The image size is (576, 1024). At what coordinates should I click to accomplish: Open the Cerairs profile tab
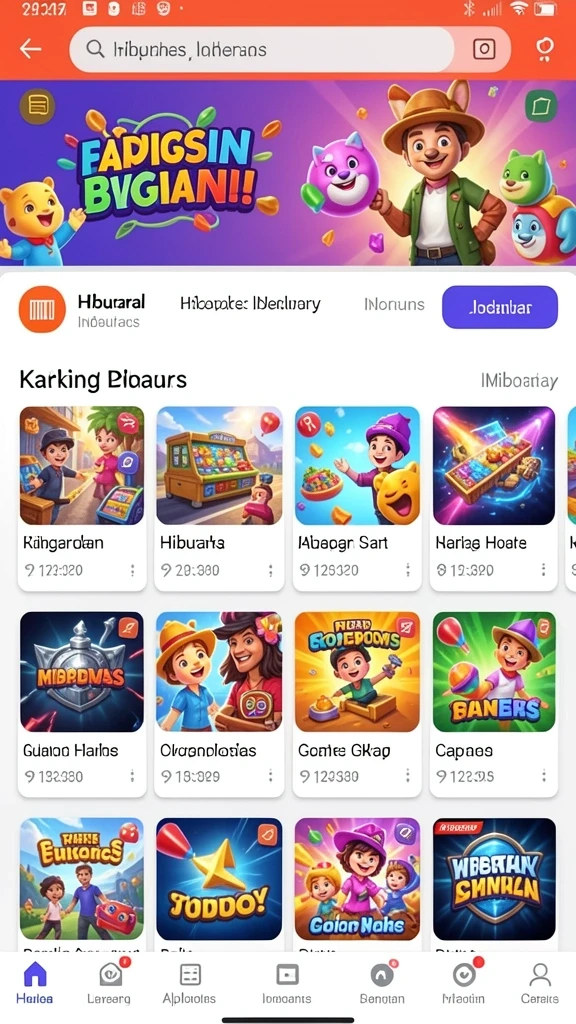(540, 983)
